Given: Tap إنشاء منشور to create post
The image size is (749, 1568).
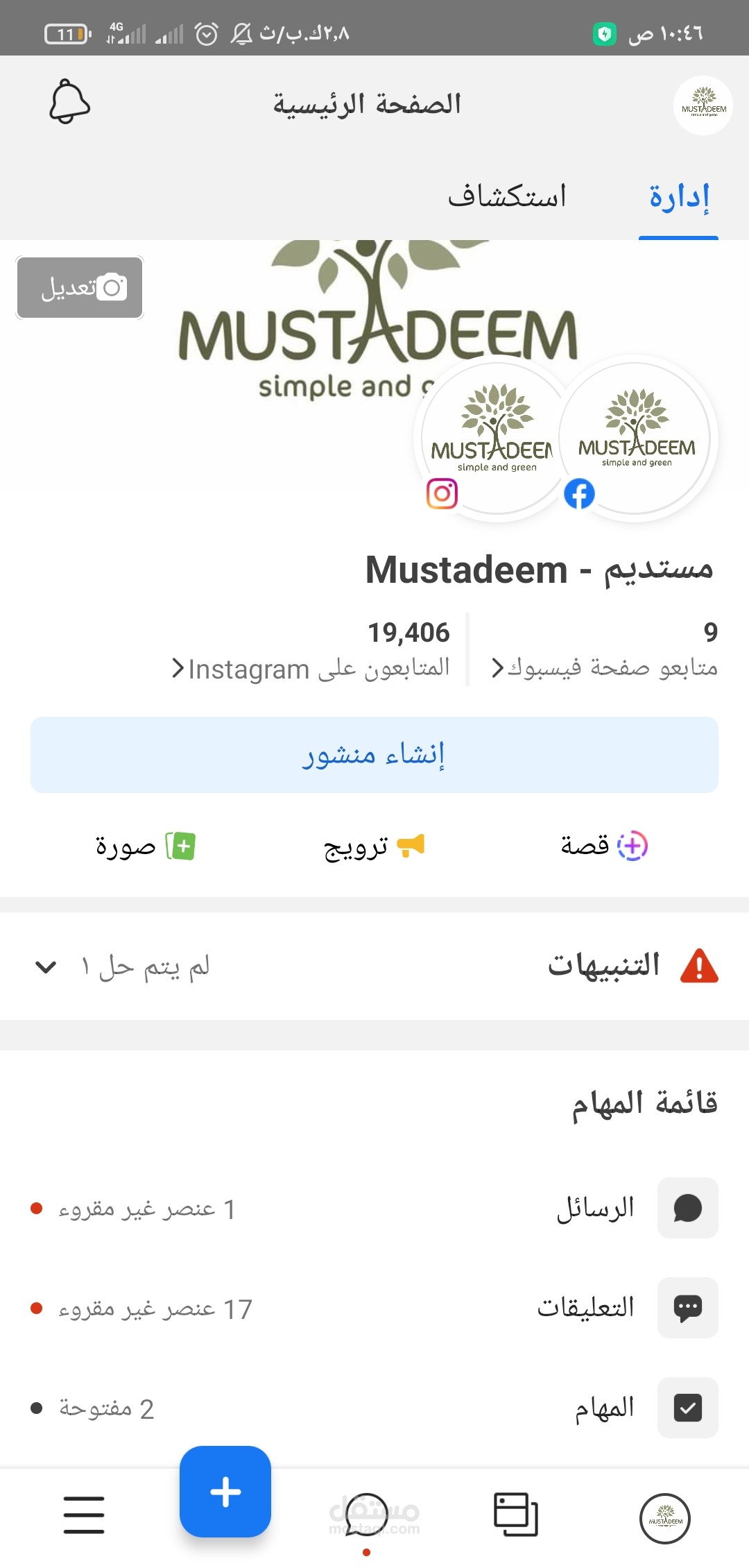Looking at the screenshot, I should tap(374, 755).
